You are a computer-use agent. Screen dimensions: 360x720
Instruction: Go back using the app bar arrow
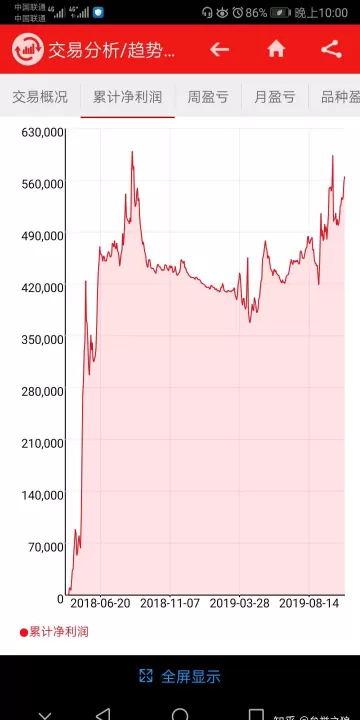coord(219,49)
